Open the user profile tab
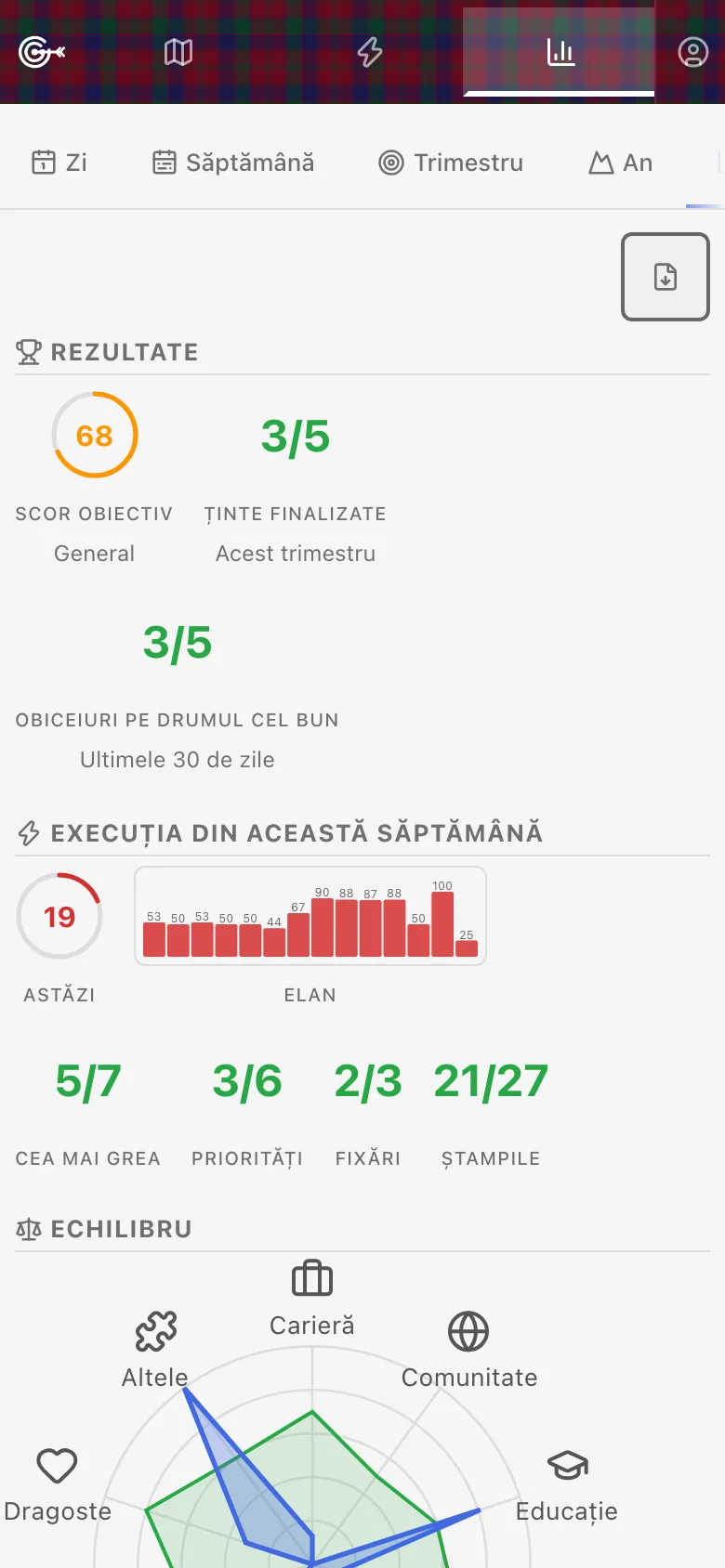Viewport: 725px width, 1568px height. [692, 52]
